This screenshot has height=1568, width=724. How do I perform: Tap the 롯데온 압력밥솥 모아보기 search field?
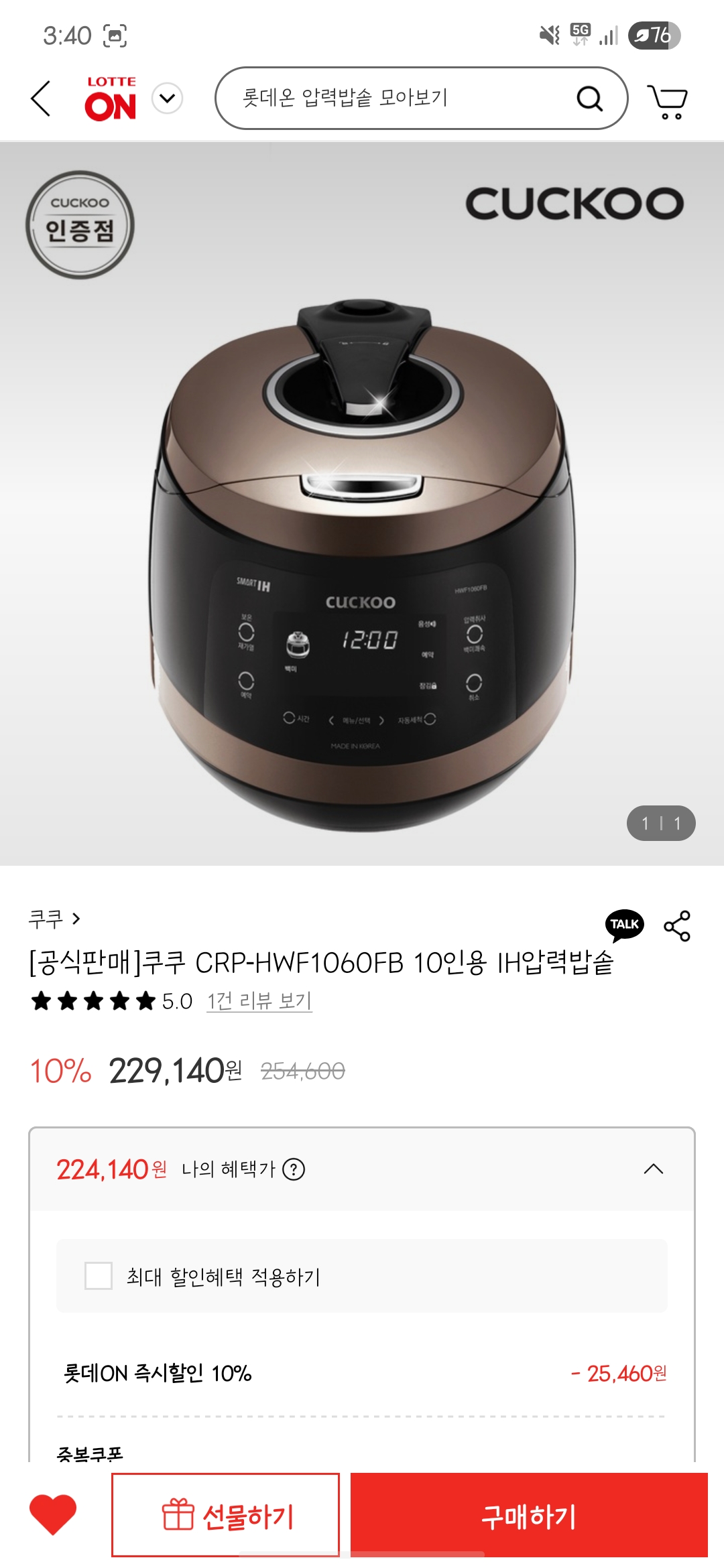[402, 98]
